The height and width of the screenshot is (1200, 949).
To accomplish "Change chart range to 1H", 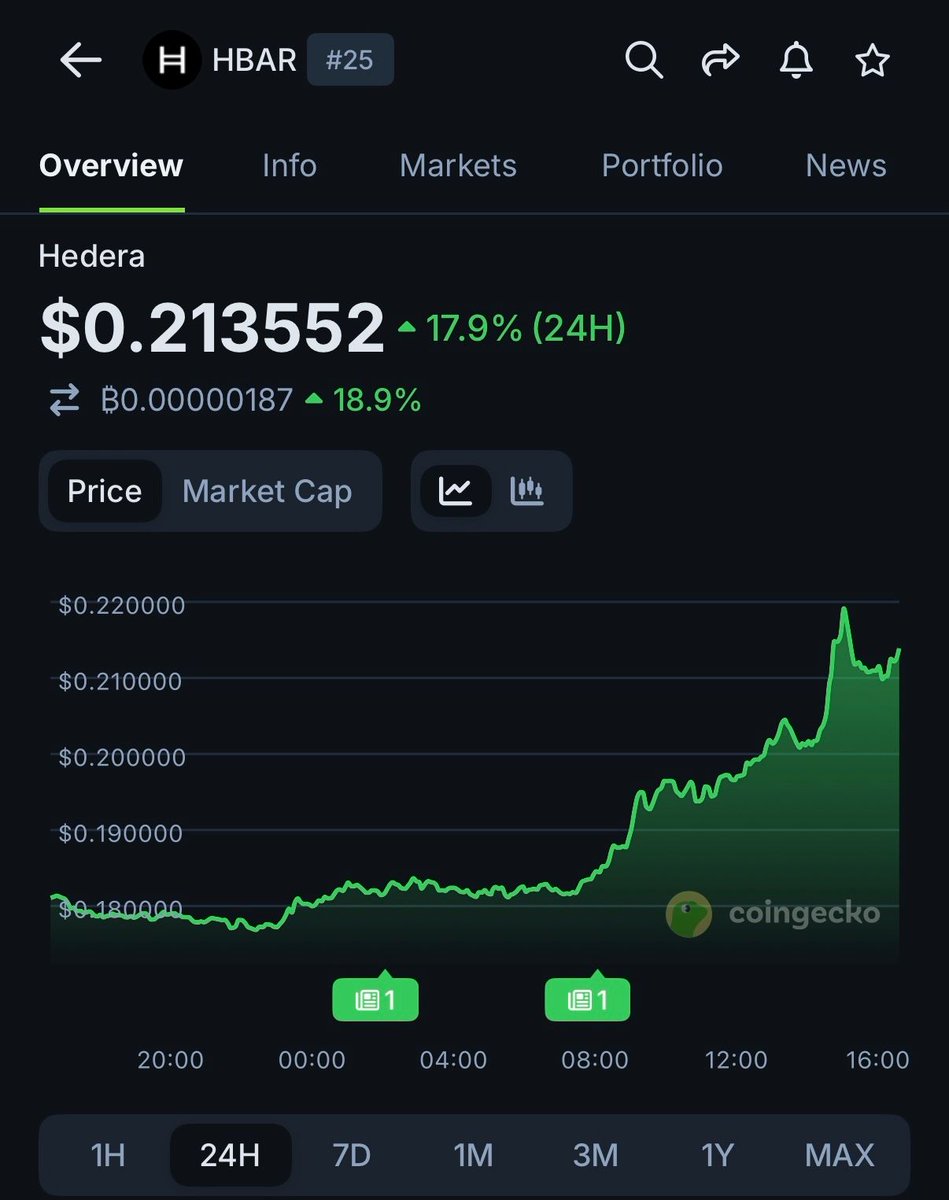I will click(x=108, y=1155).
